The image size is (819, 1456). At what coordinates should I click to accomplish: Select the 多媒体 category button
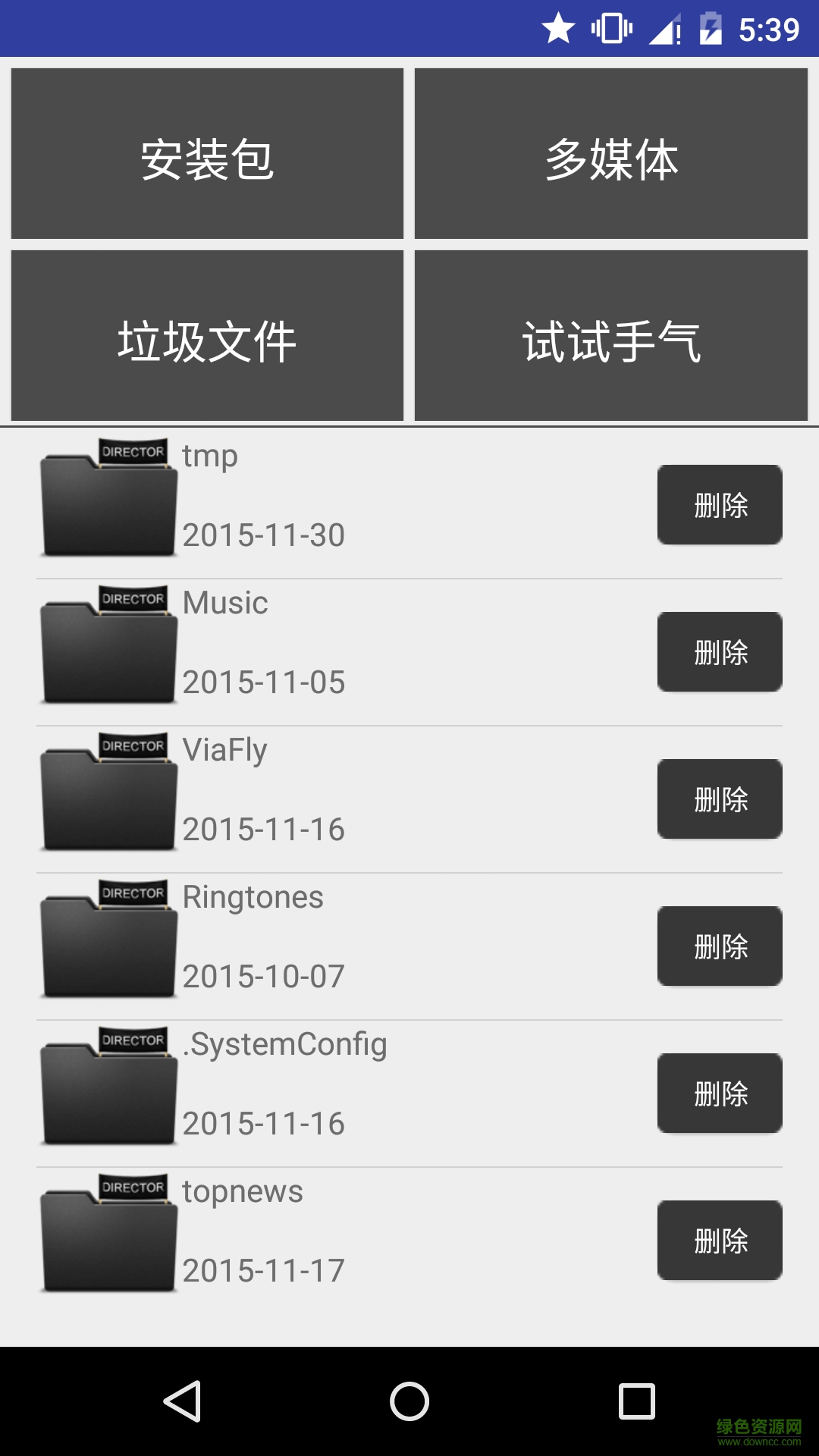coord(613,154)
